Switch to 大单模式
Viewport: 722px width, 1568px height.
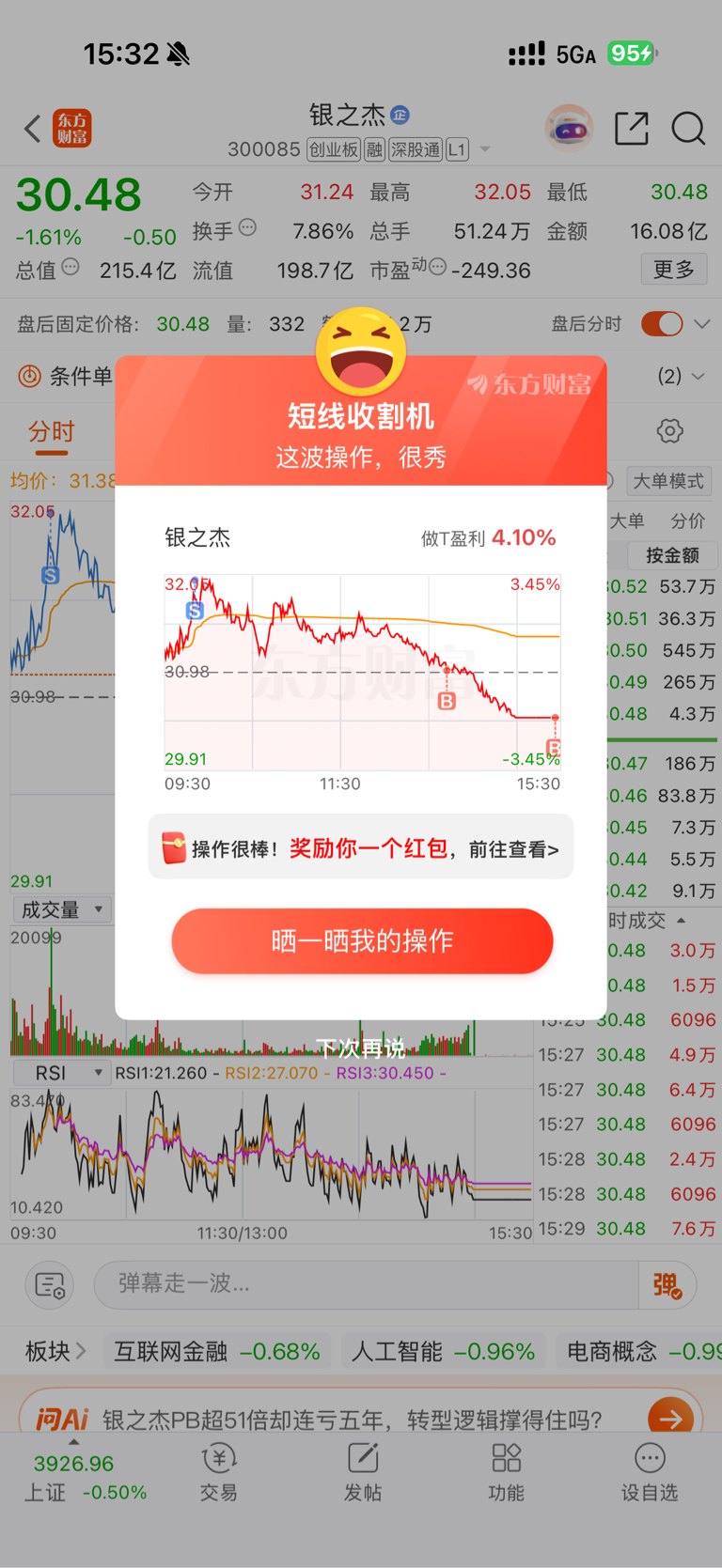pos(667,481)
